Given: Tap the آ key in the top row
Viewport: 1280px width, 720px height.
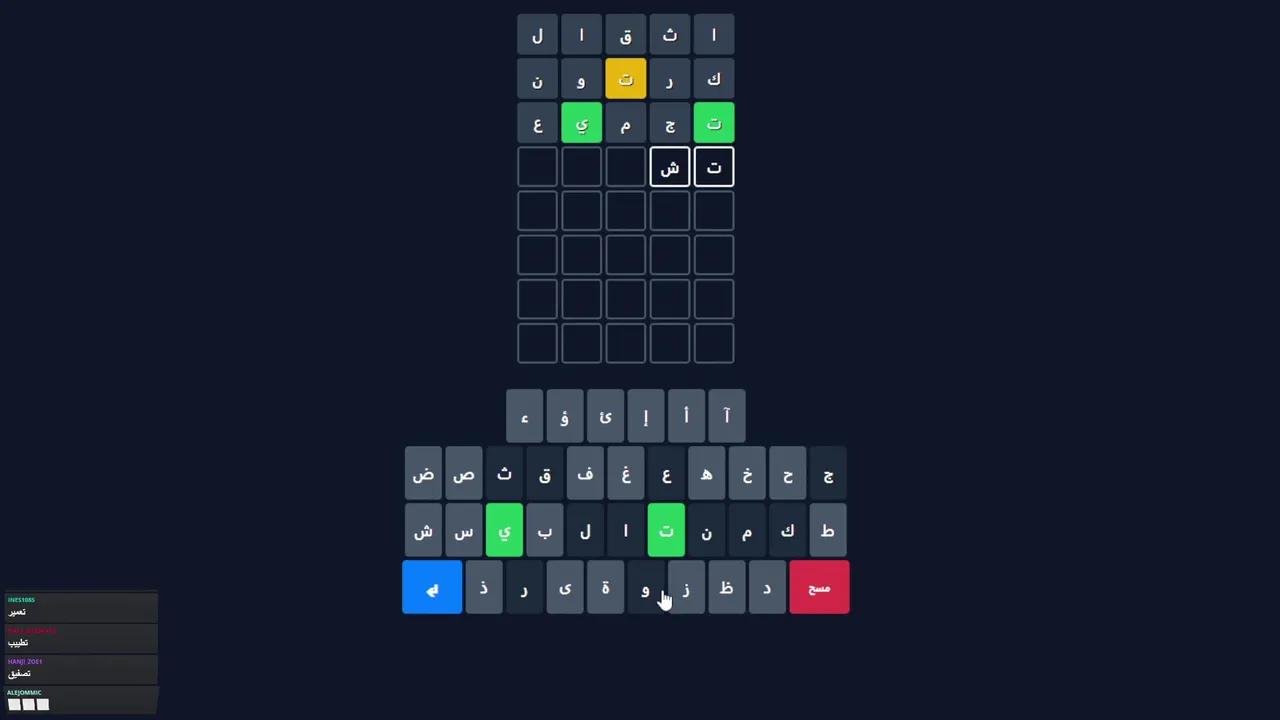Looking at the screenshot, I should click(x=726, y=417).
